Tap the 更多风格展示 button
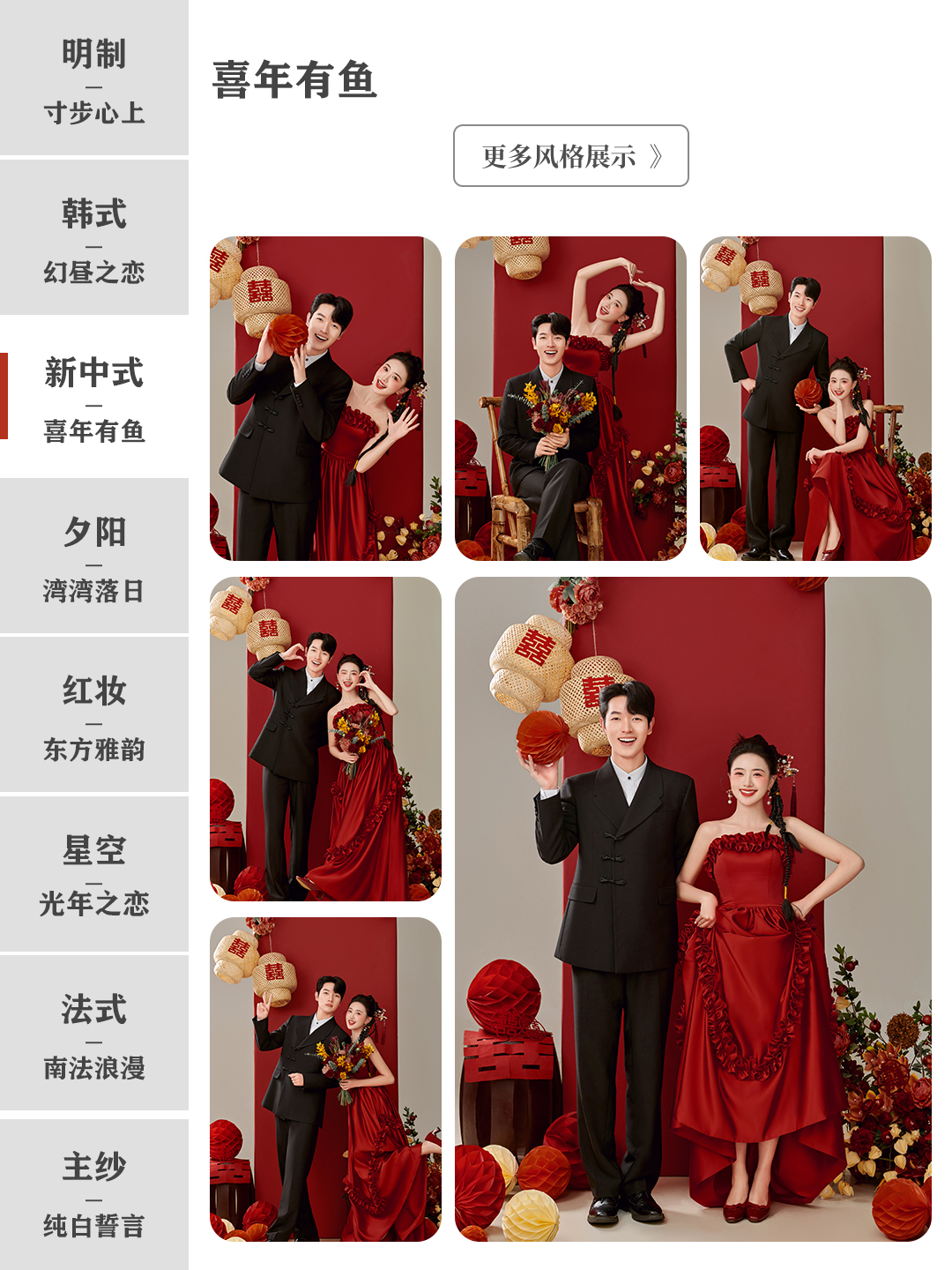Screen dimensions: 952x1270 pos(570,156)
